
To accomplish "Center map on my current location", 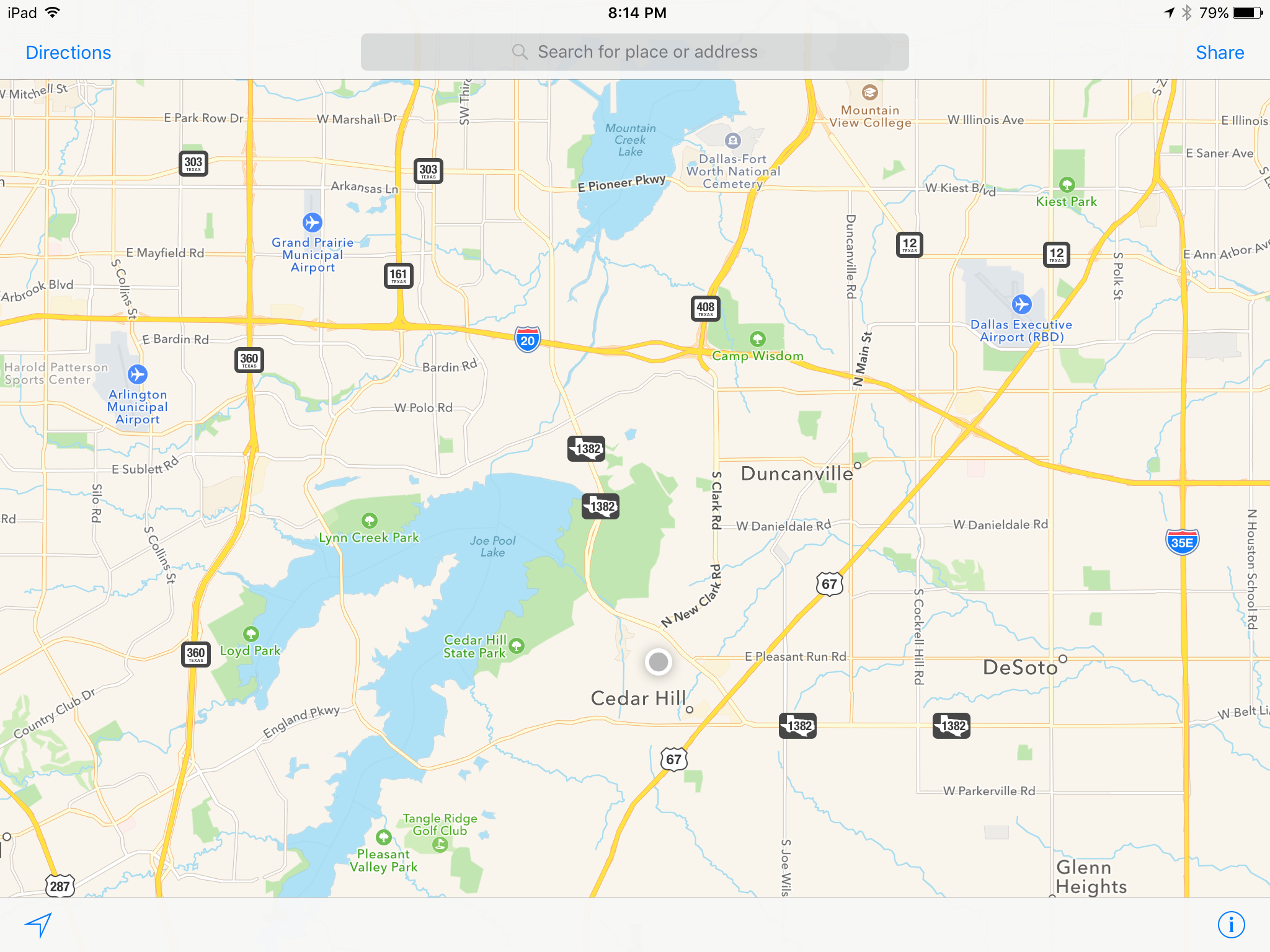I will (x=38, y=925).
